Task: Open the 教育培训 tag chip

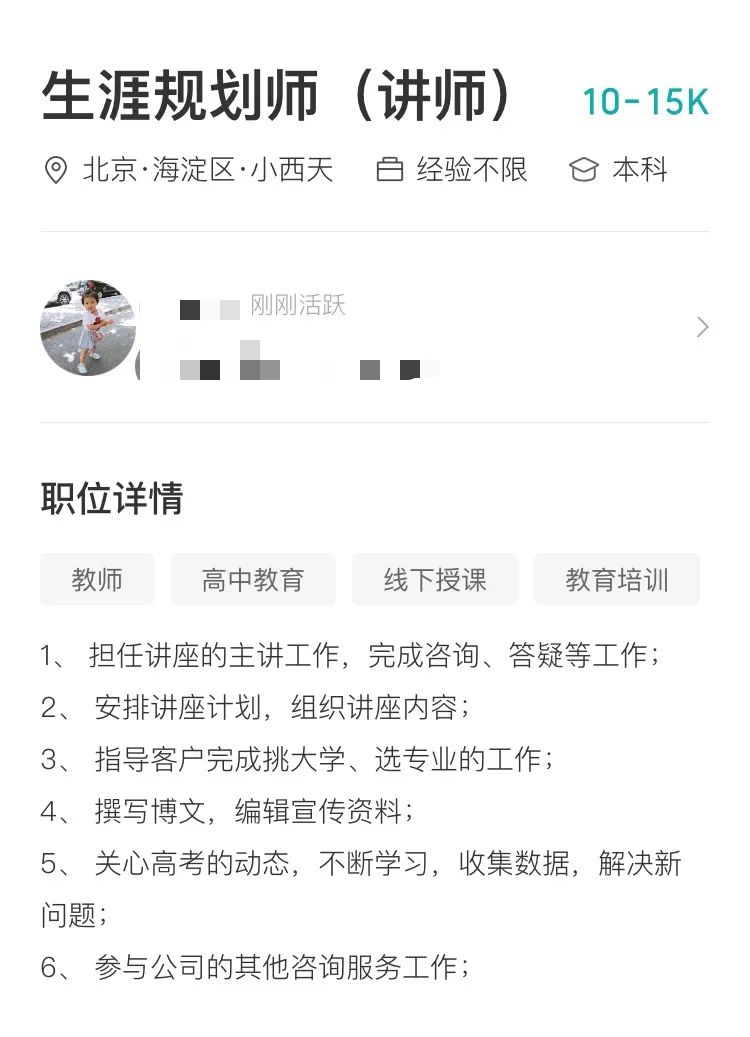Action: (x=616, y=580)
